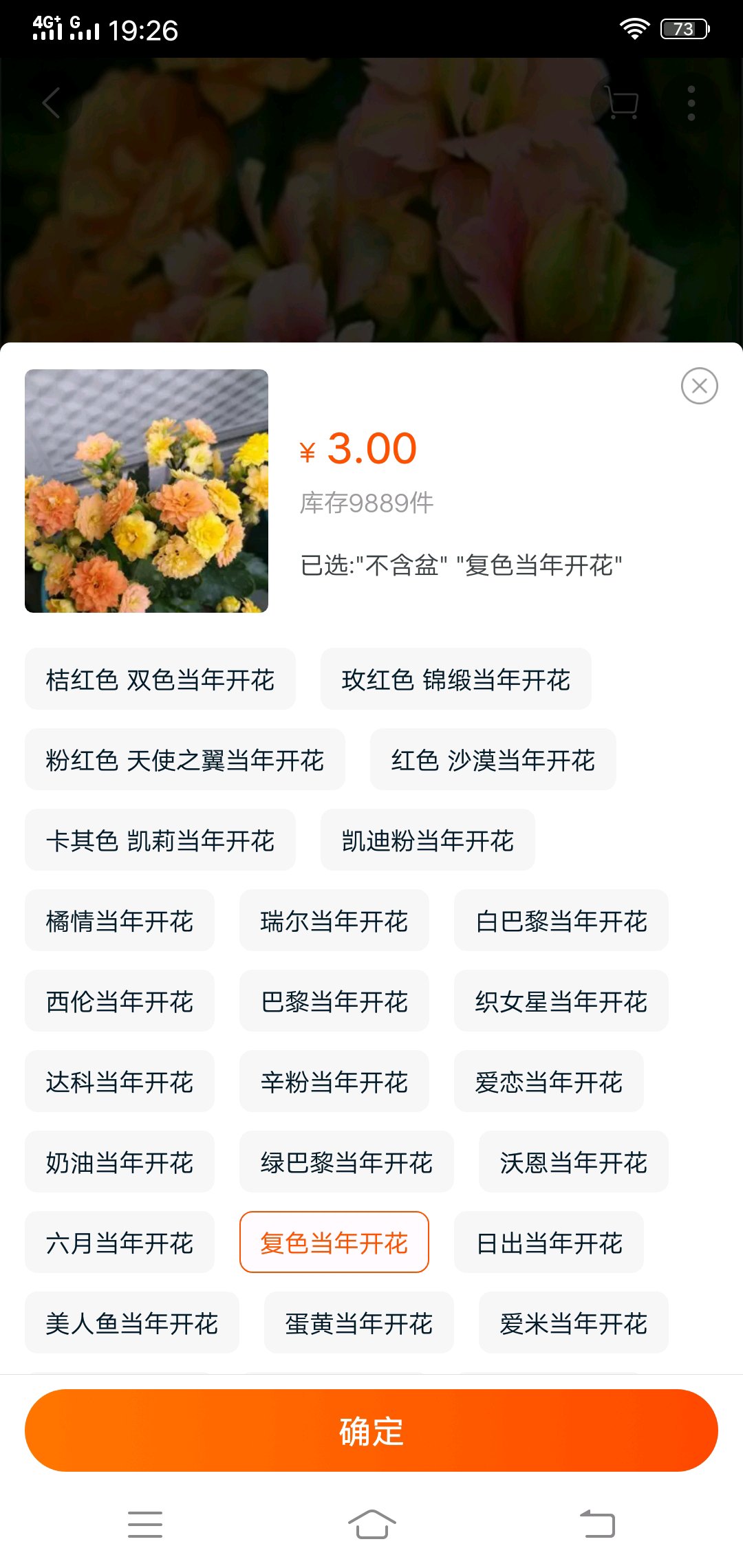The height and width of the screenshot is (1568, 743).
Task: Deselect the chosen 复色当年开花 chip
Action: pos(334,1243)
